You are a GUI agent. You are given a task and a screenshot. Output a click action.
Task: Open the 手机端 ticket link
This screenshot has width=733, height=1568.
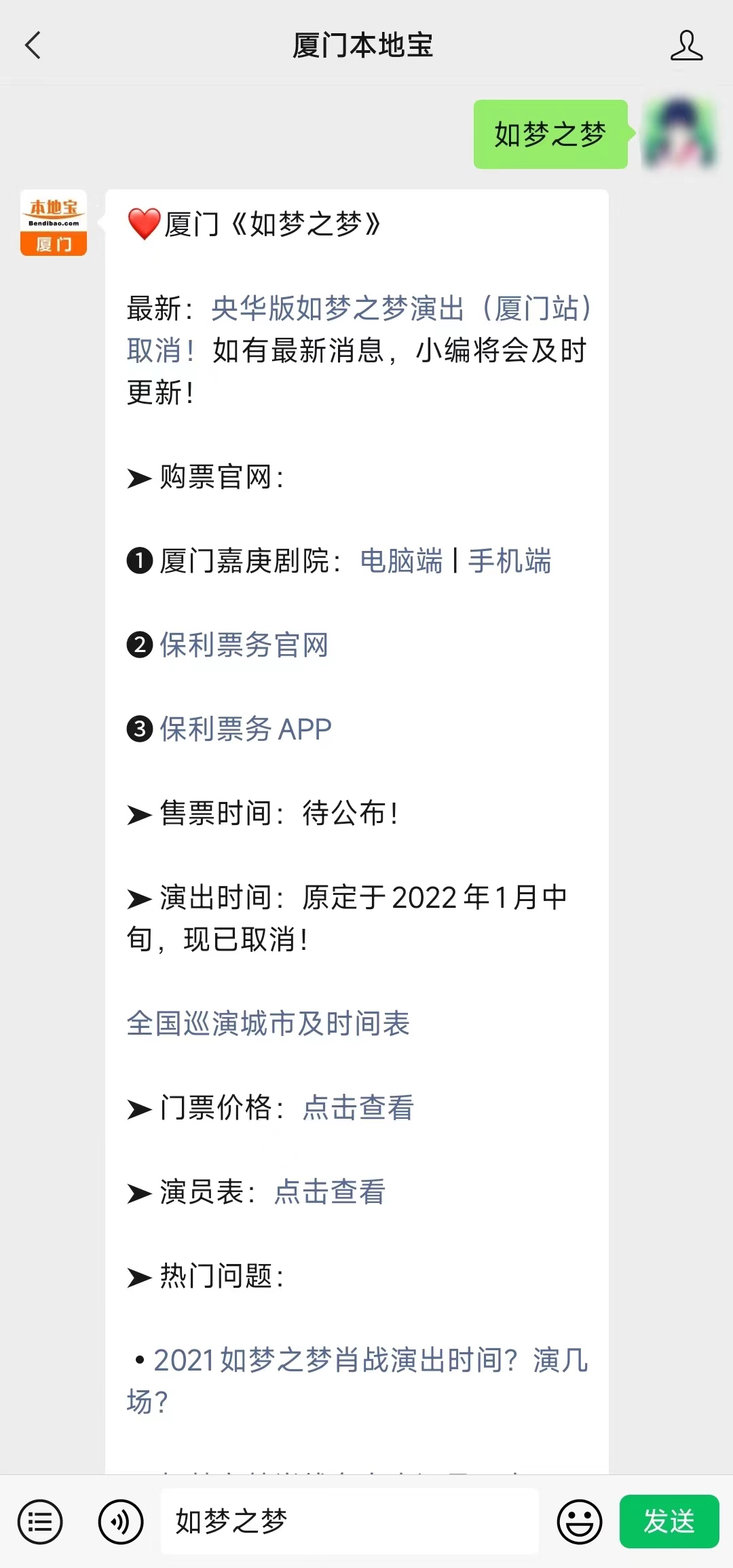[510, 561]
